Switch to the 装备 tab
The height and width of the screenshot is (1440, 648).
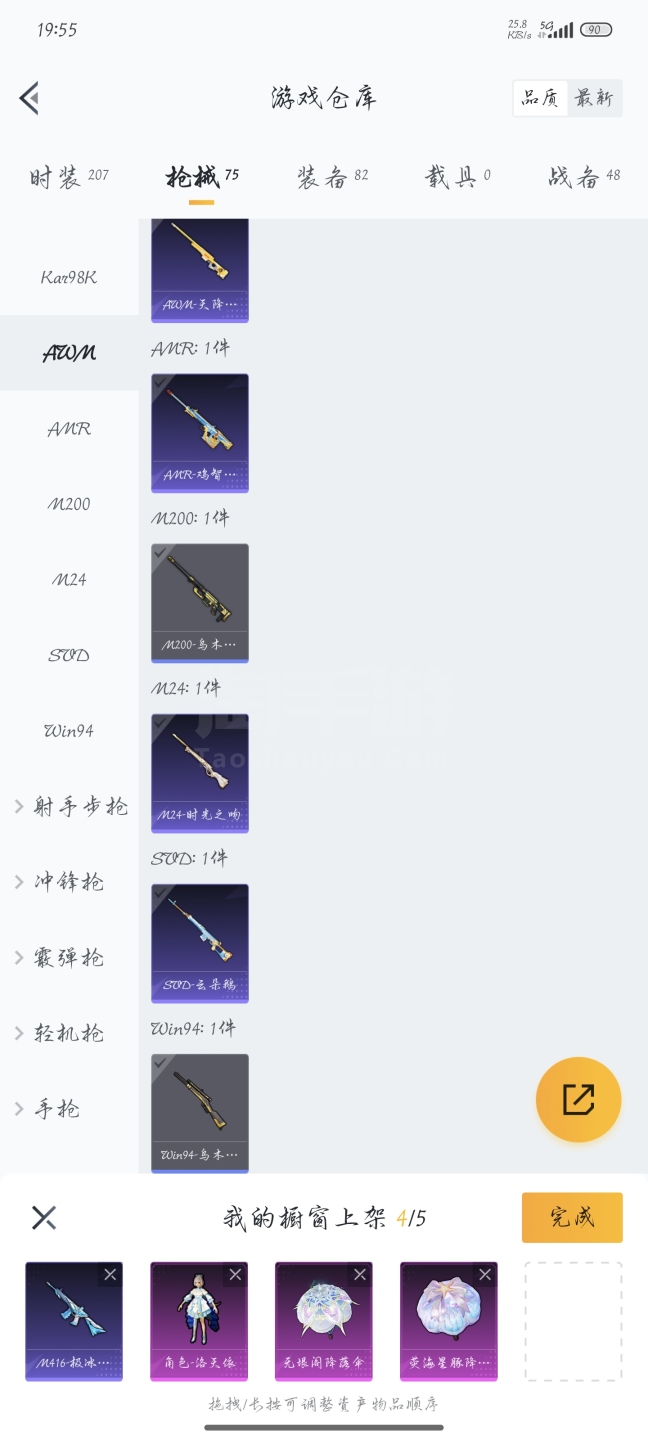(332, 178)
